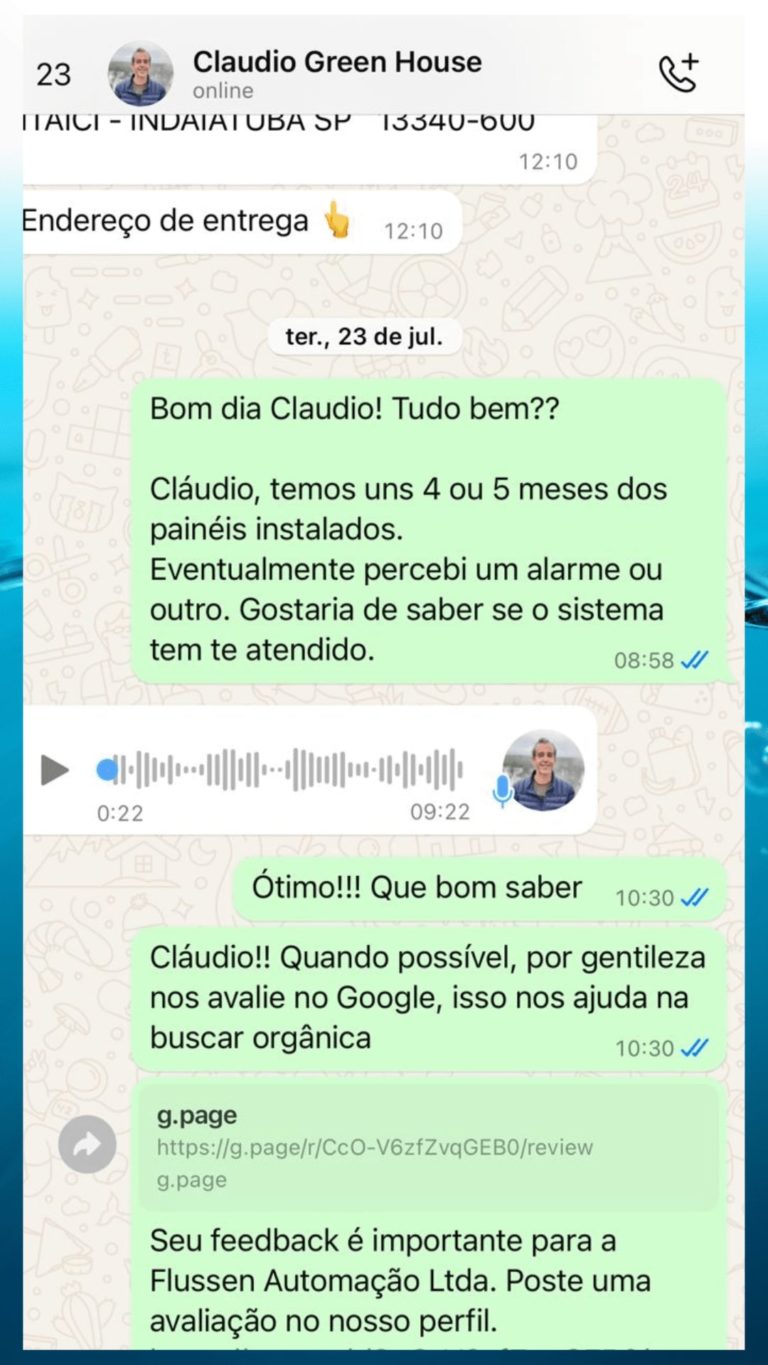The width and height of the screenshot is (768, 1365).
Task: Open Claudio's profile picture in the header
Action: coord(140,73)
